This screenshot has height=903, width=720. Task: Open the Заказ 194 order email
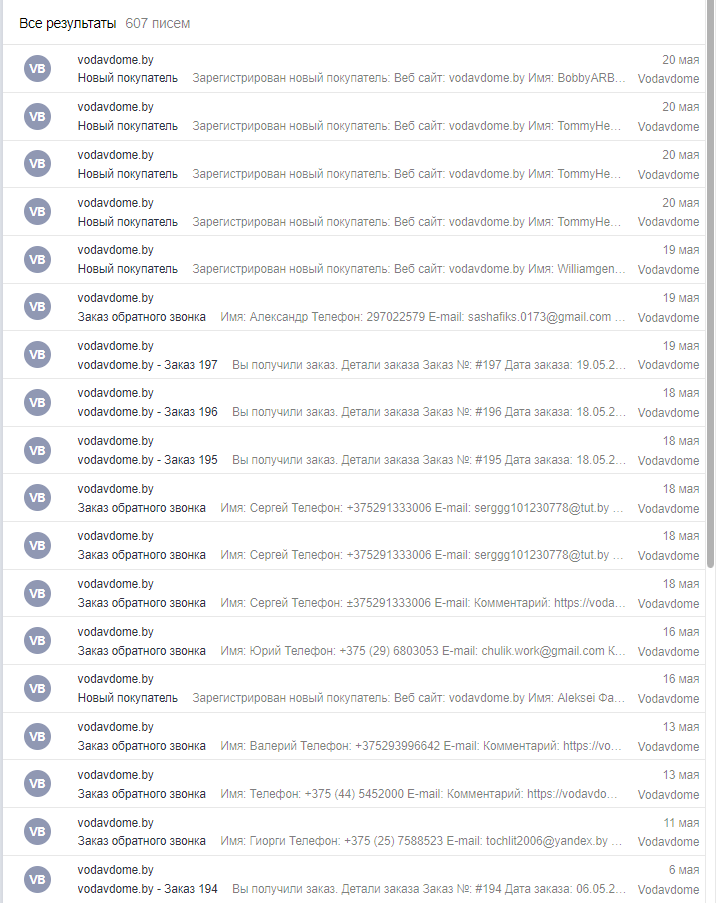400,889
